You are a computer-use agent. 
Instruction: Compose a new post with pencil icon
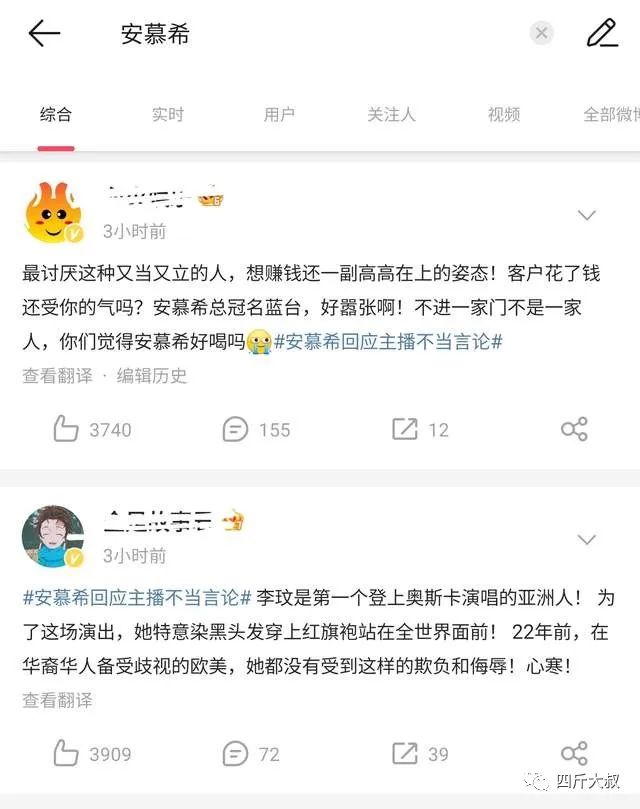point(602,34)
